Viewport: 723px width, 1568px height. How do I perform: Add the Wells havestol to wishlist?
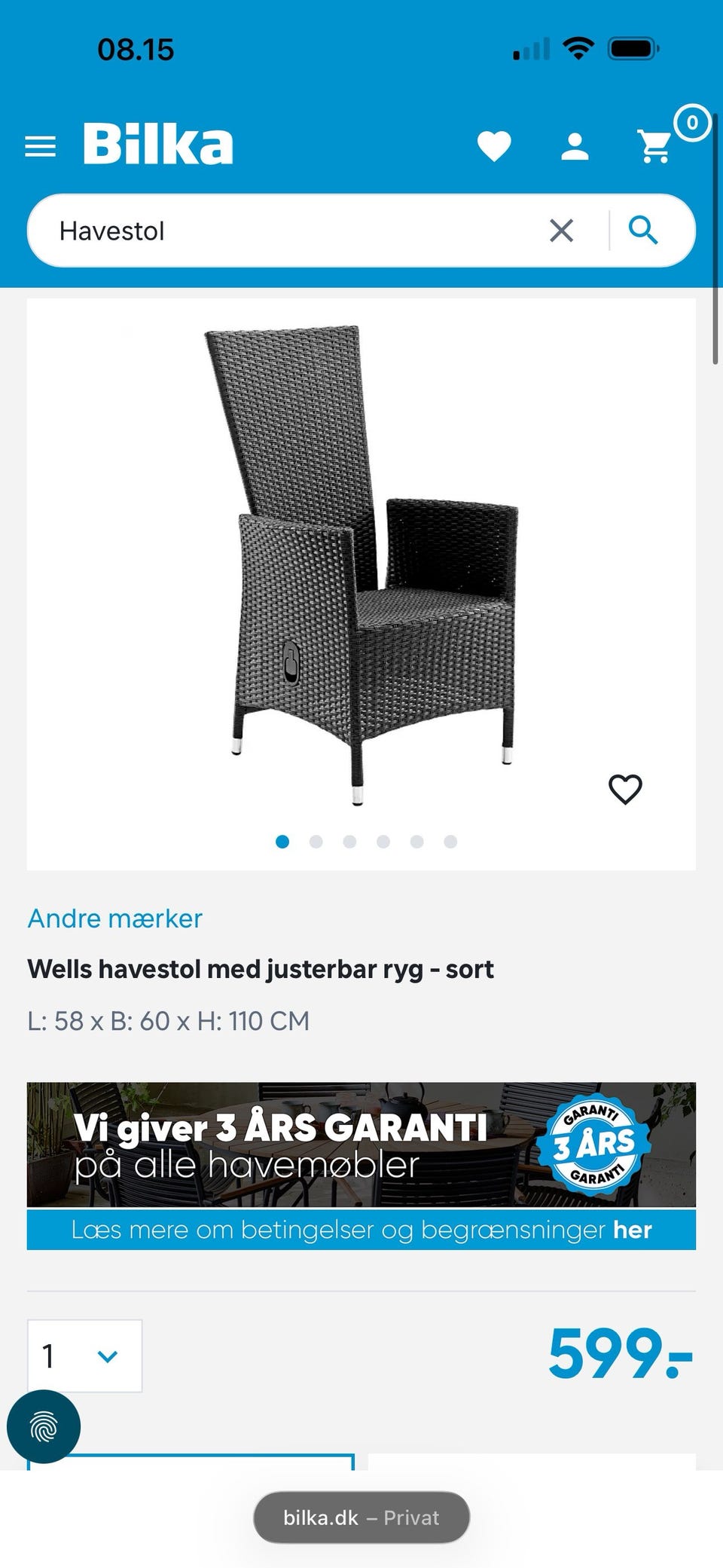(625, 790)
